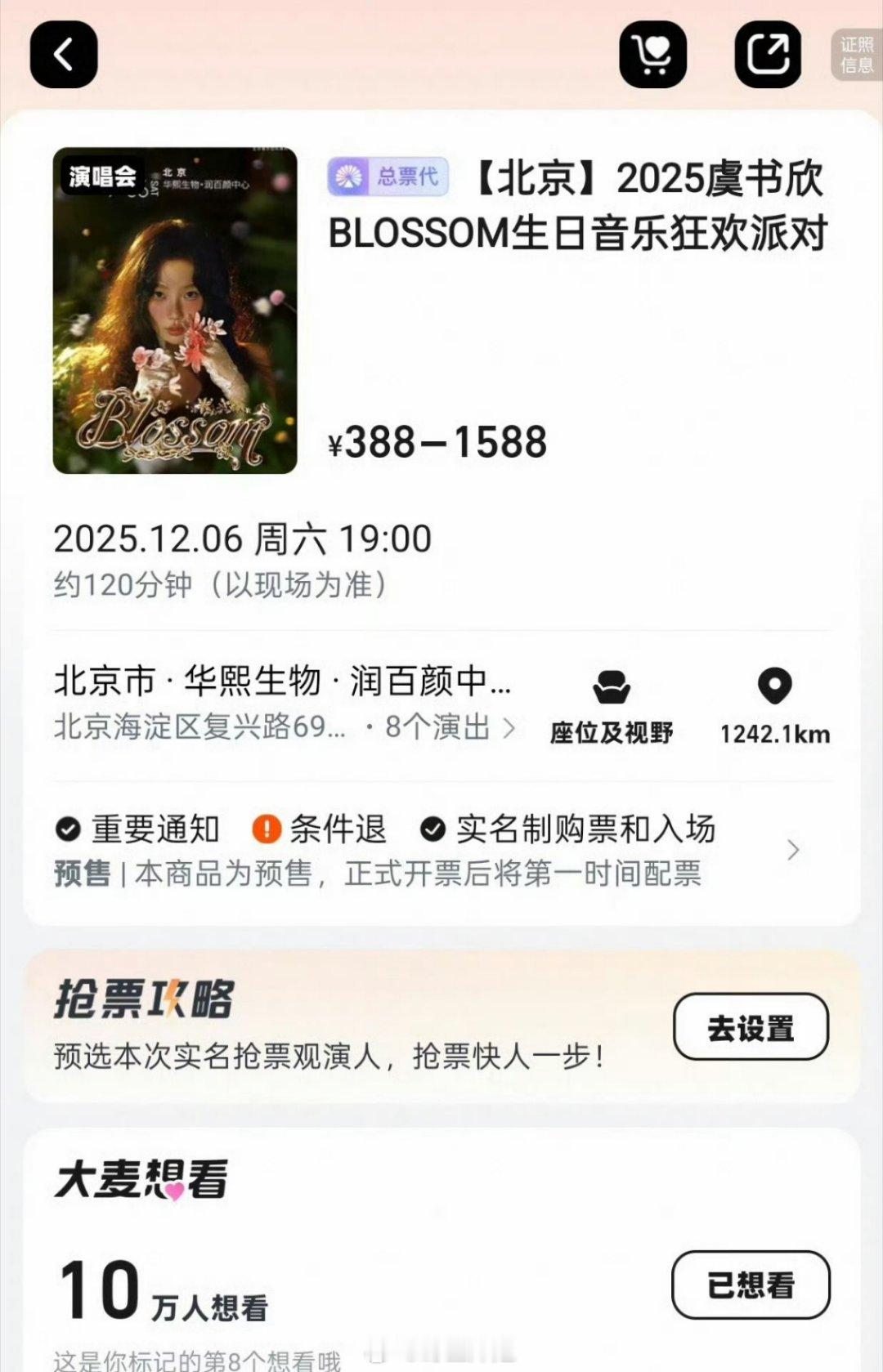Tap the 预售 presale notice label
Image resolution: width=883 pixels, height=1372 pixels.
pyautogui.click(x=80, y=874)
